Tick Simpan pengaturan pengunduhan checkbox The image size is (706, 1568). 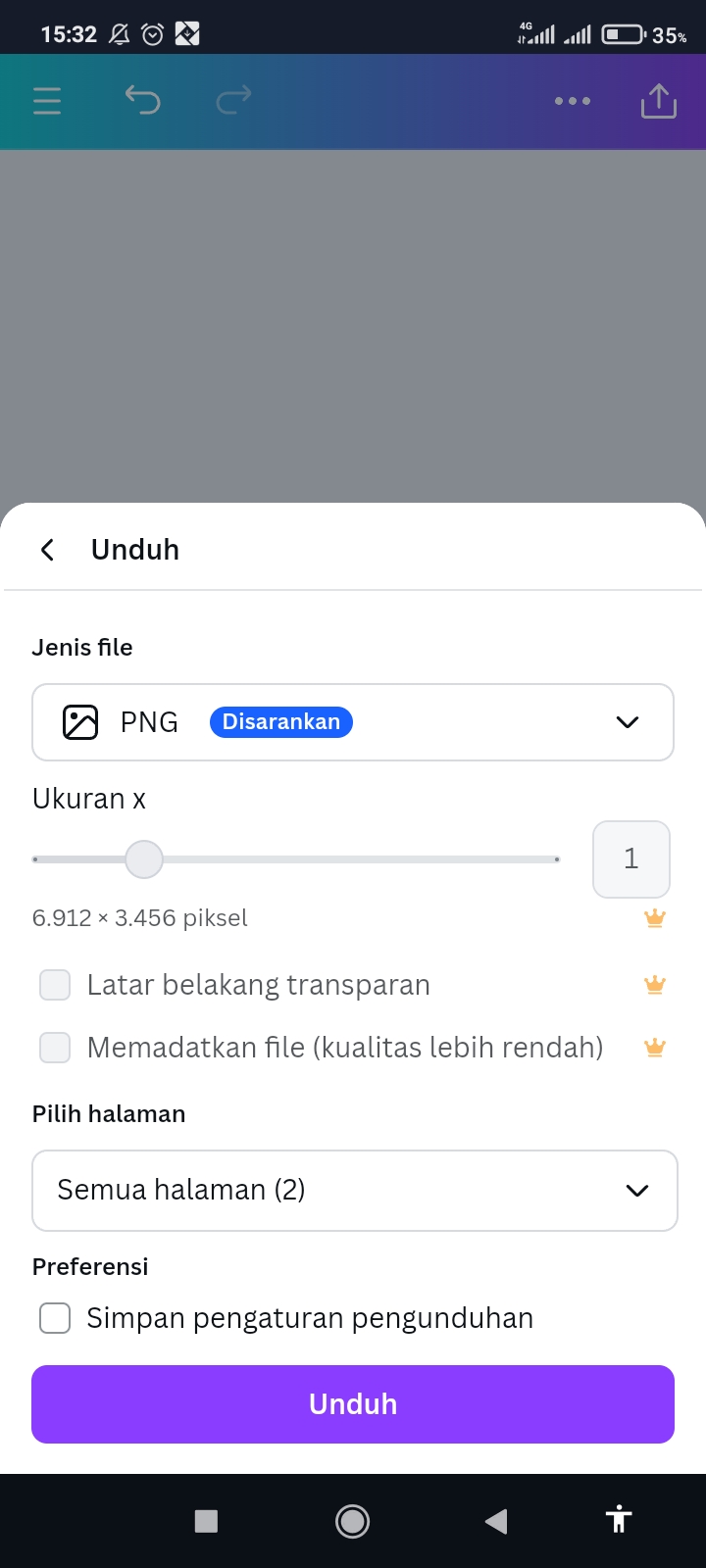55,1318
